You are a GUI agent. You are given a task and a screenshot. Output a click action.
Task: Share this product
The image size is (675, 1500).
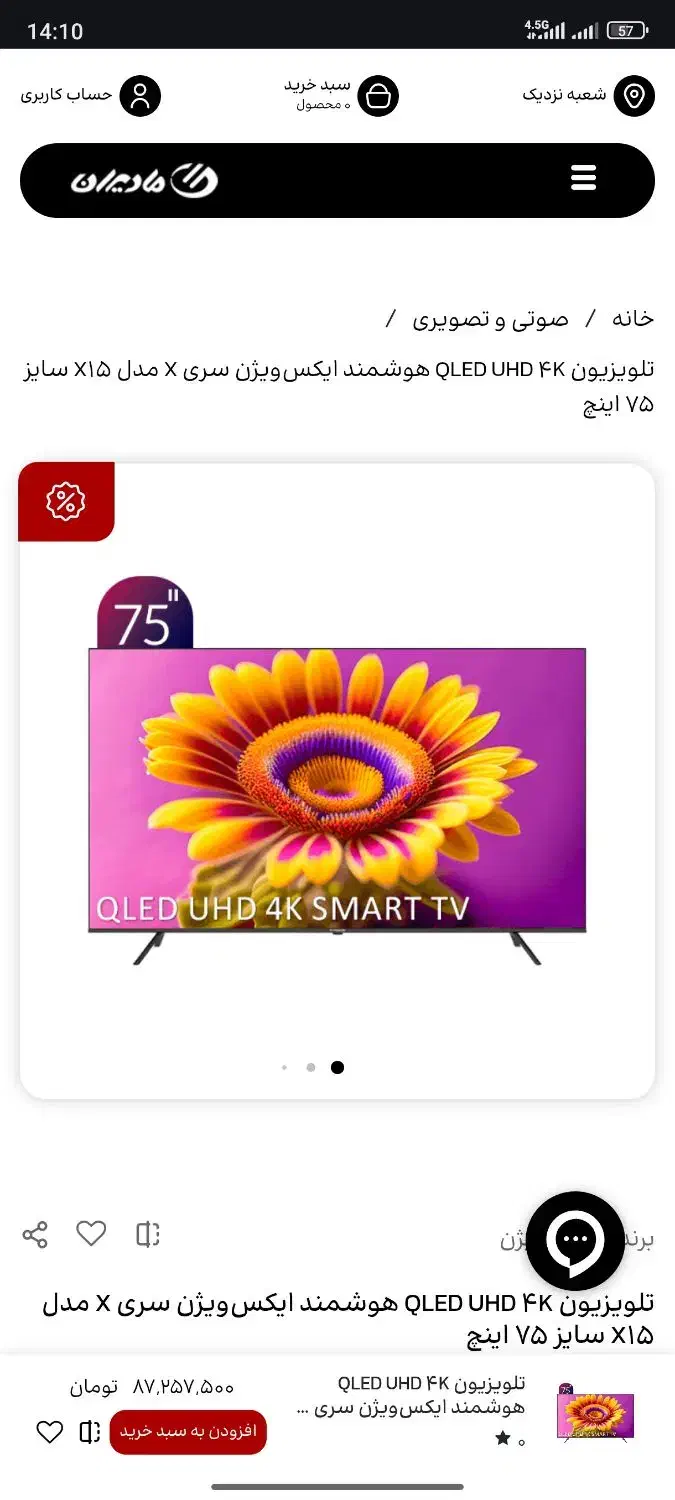point(35,1234)
